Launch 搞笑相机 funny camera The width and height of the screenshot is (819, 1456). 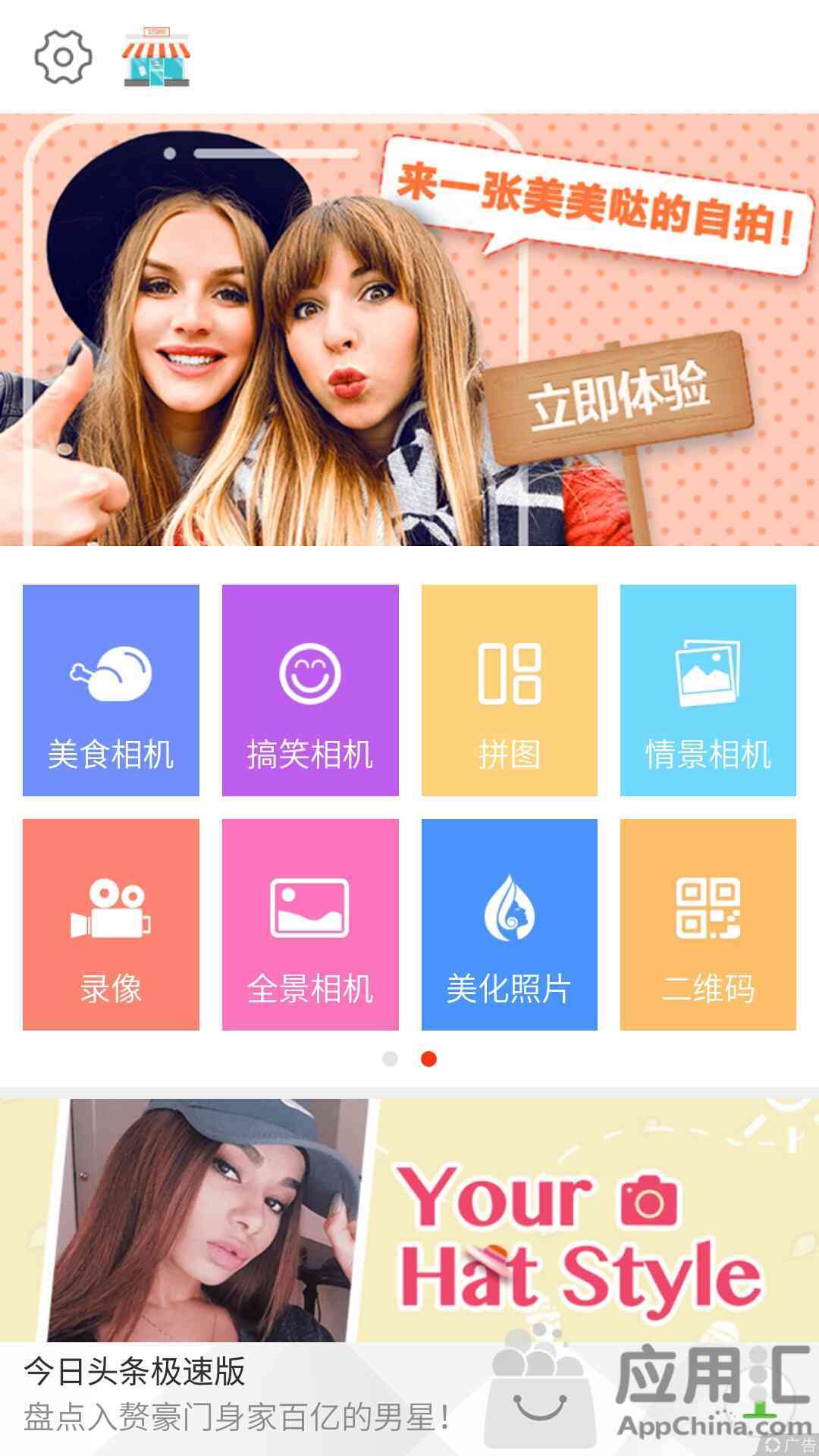[x=310, y=690]
